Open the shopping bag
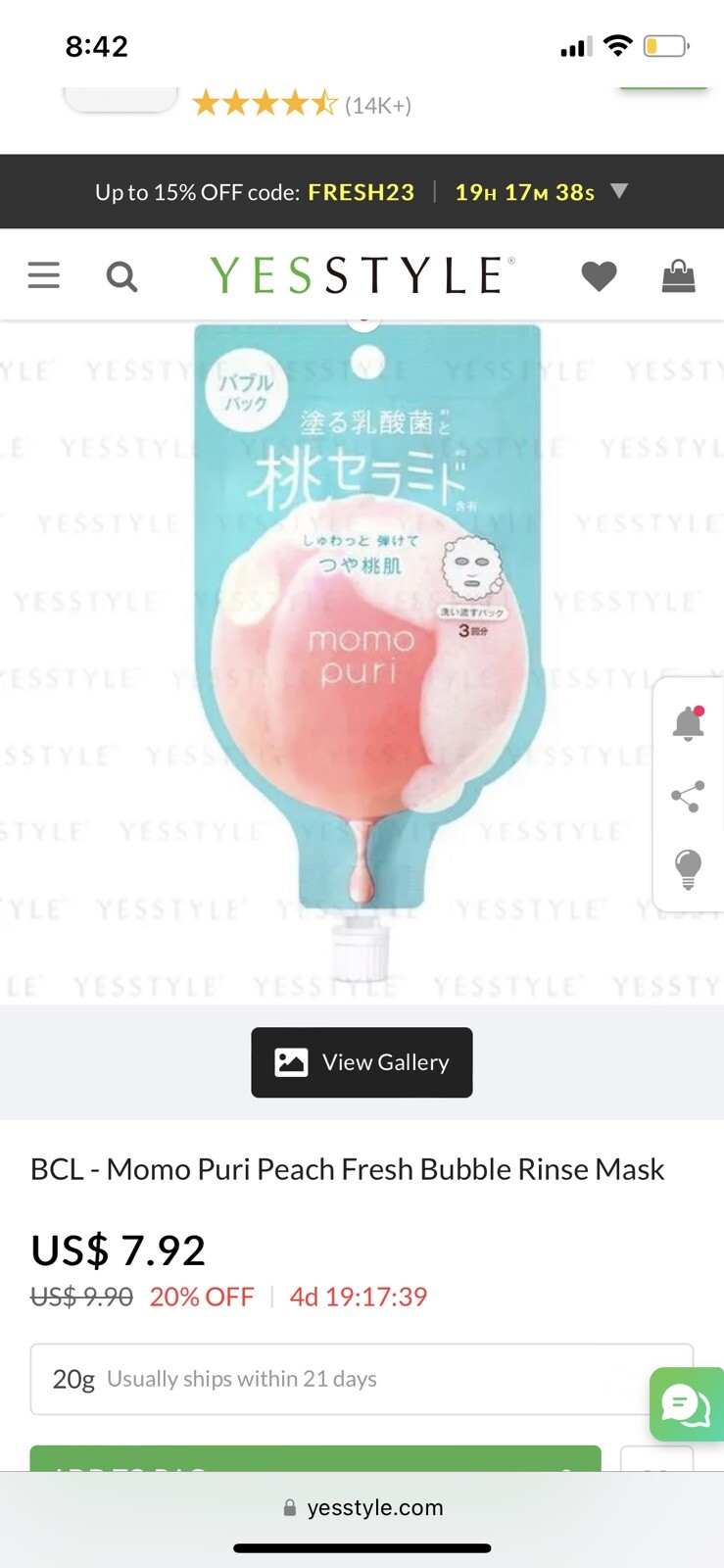Screen dimensions: 724x1568 [678, 276]
